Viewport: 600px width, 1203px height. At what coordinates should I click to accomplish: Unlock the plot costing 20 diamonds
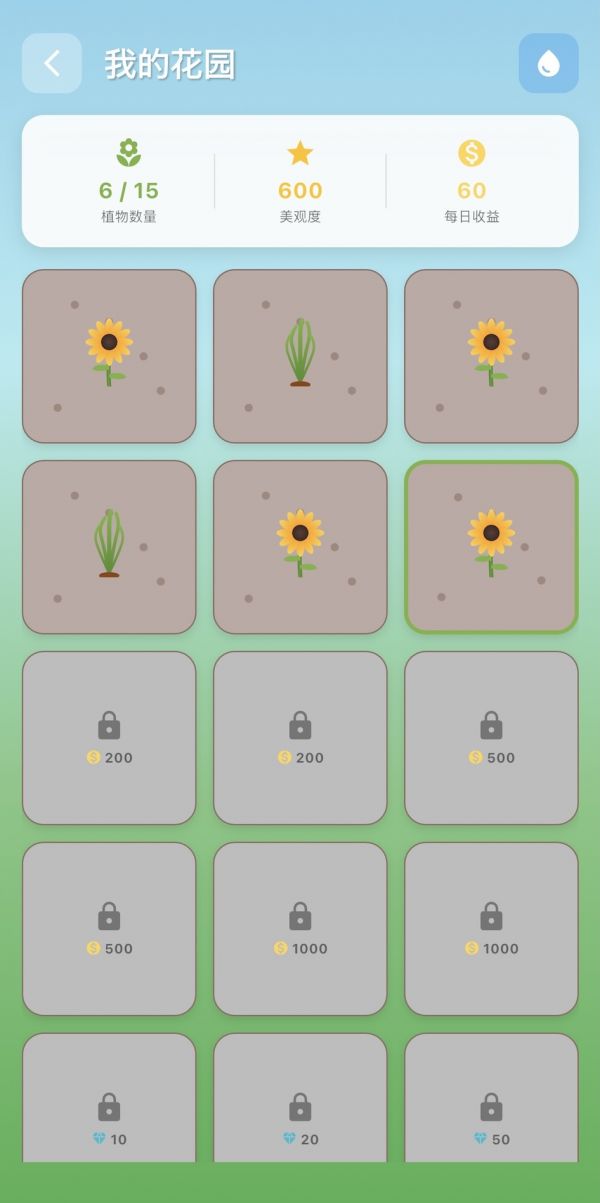click(300, 1100)
